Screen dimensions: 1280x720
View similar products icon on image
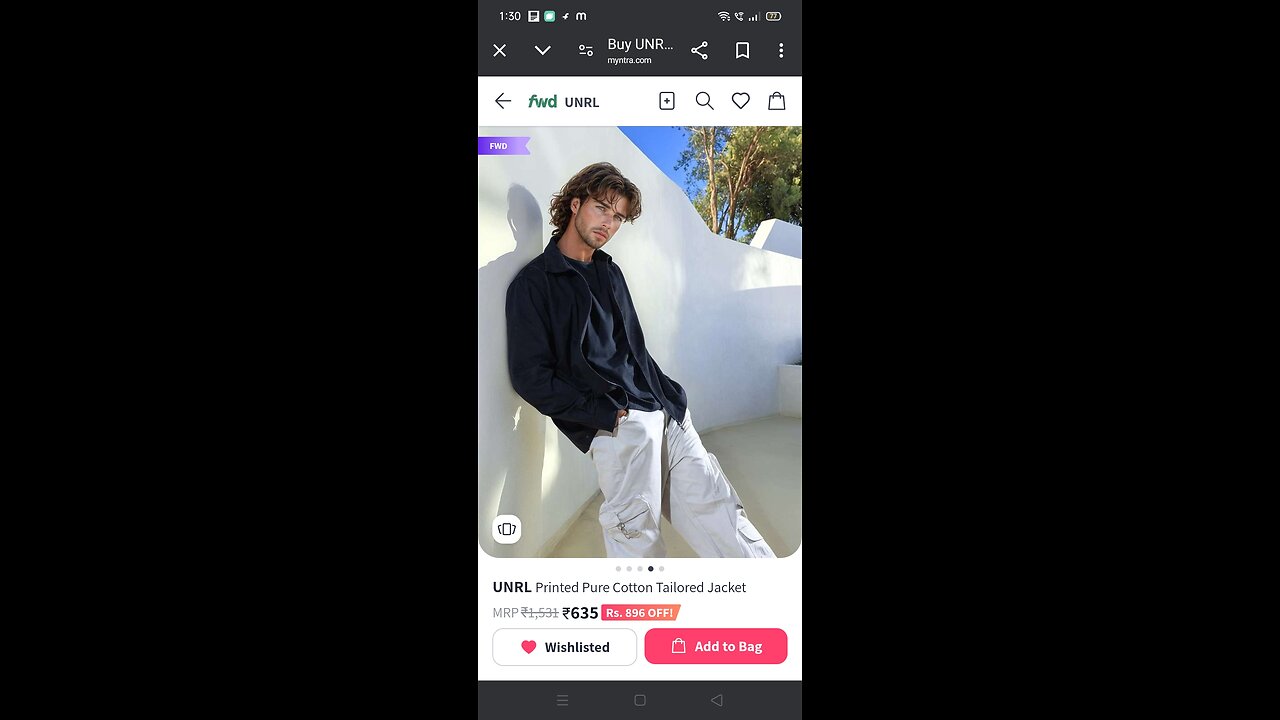[x=507, y=529]
